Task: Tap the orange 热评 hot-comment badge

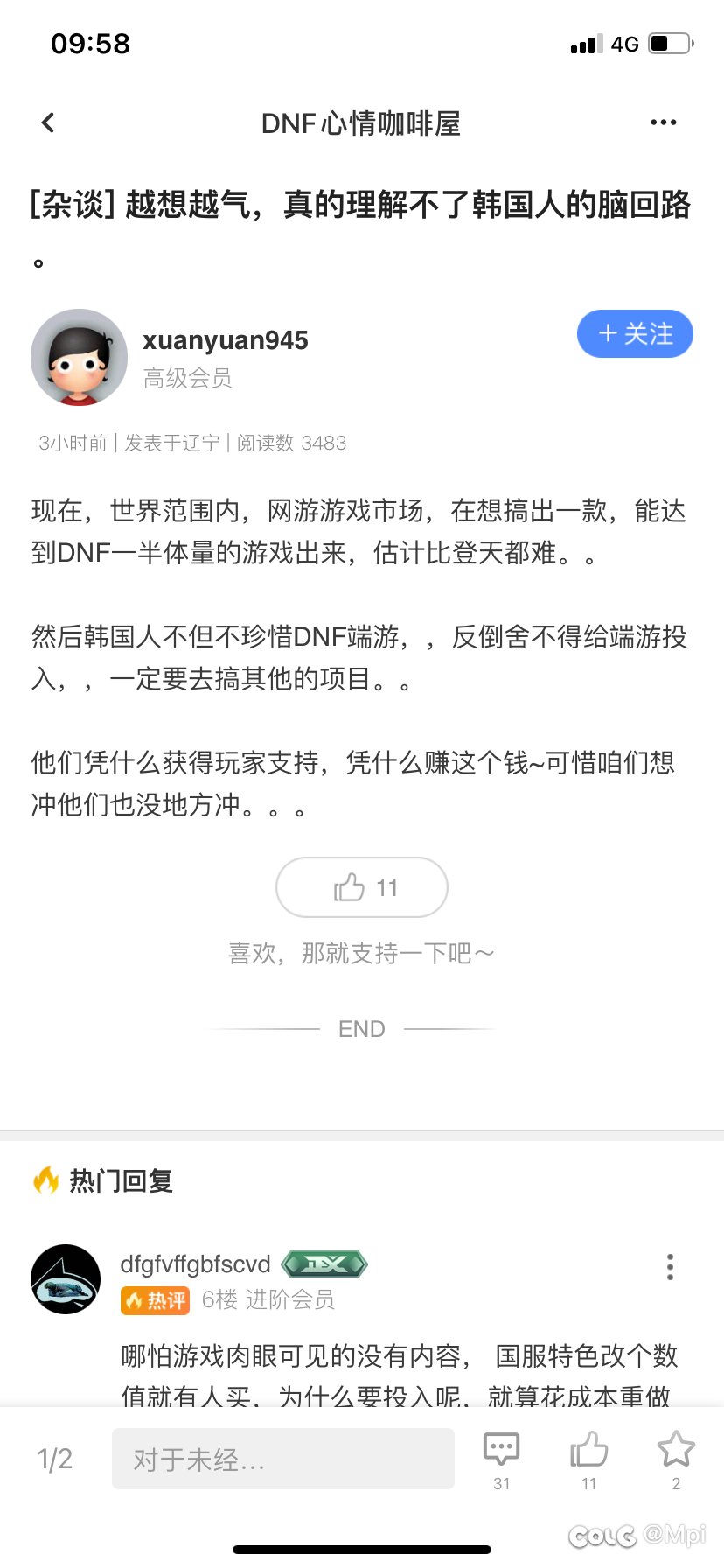Action: (x=155, y=1301)
